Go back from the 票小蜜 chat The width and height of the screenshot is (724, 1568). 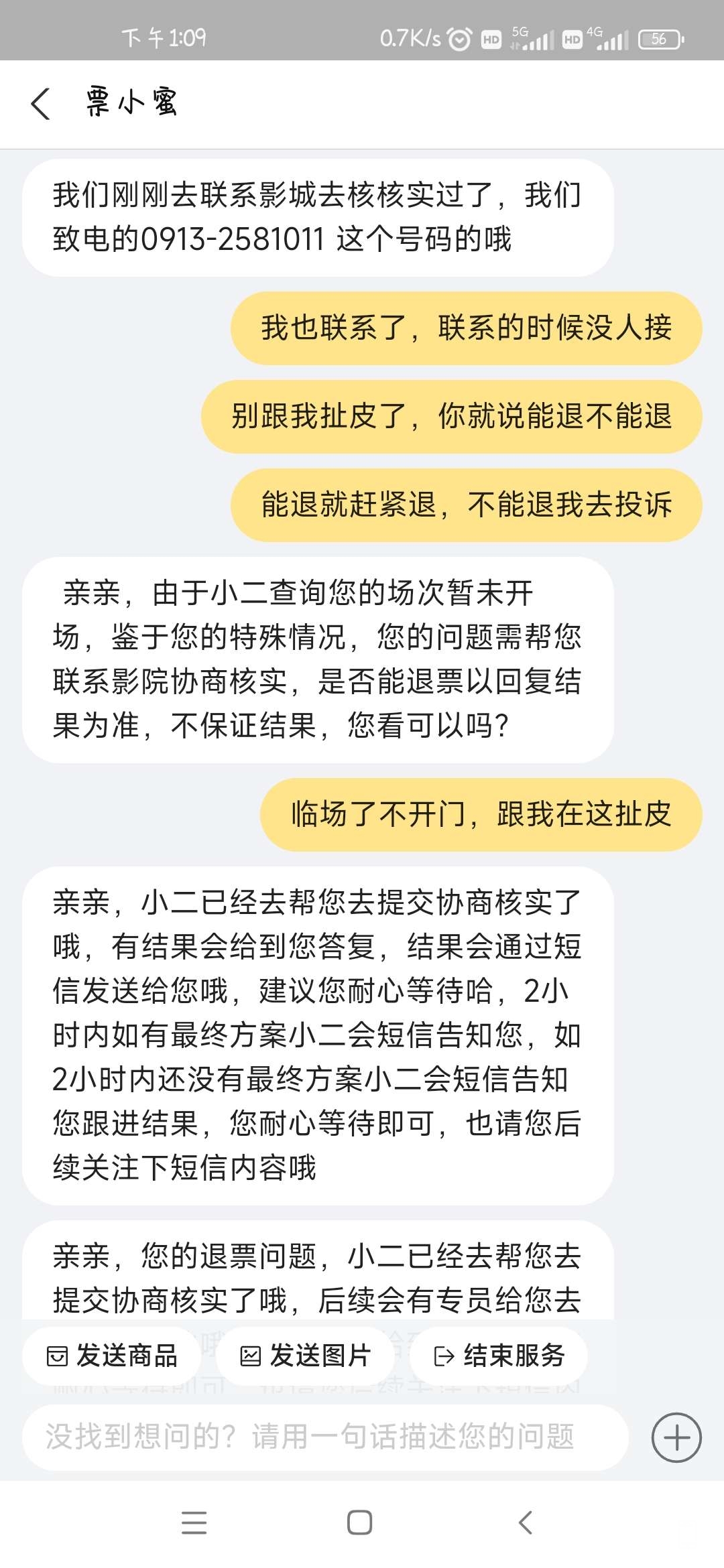point(40,104)
